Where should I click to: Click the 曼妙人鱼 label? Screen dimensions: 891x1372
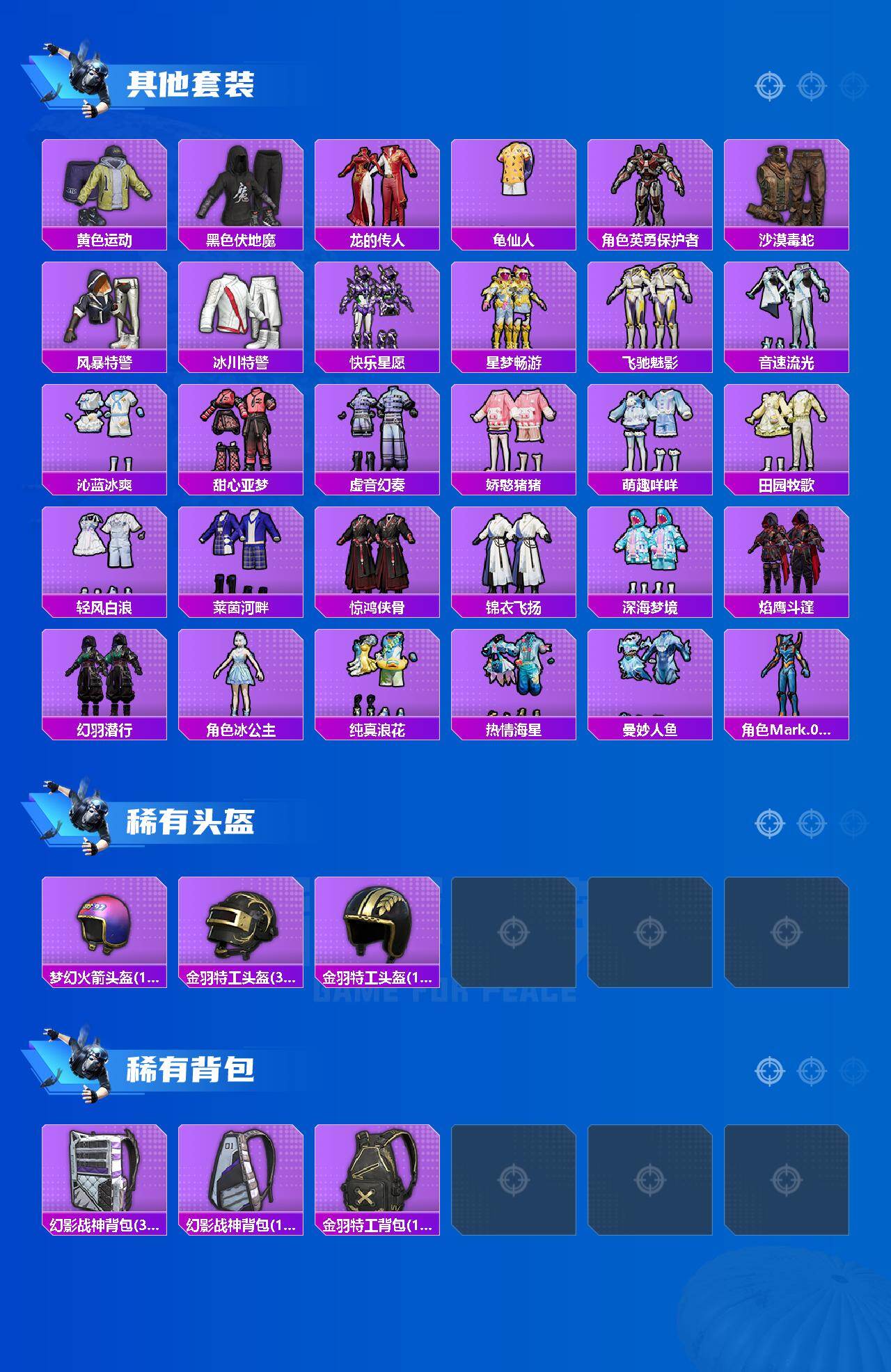(652, 731)
